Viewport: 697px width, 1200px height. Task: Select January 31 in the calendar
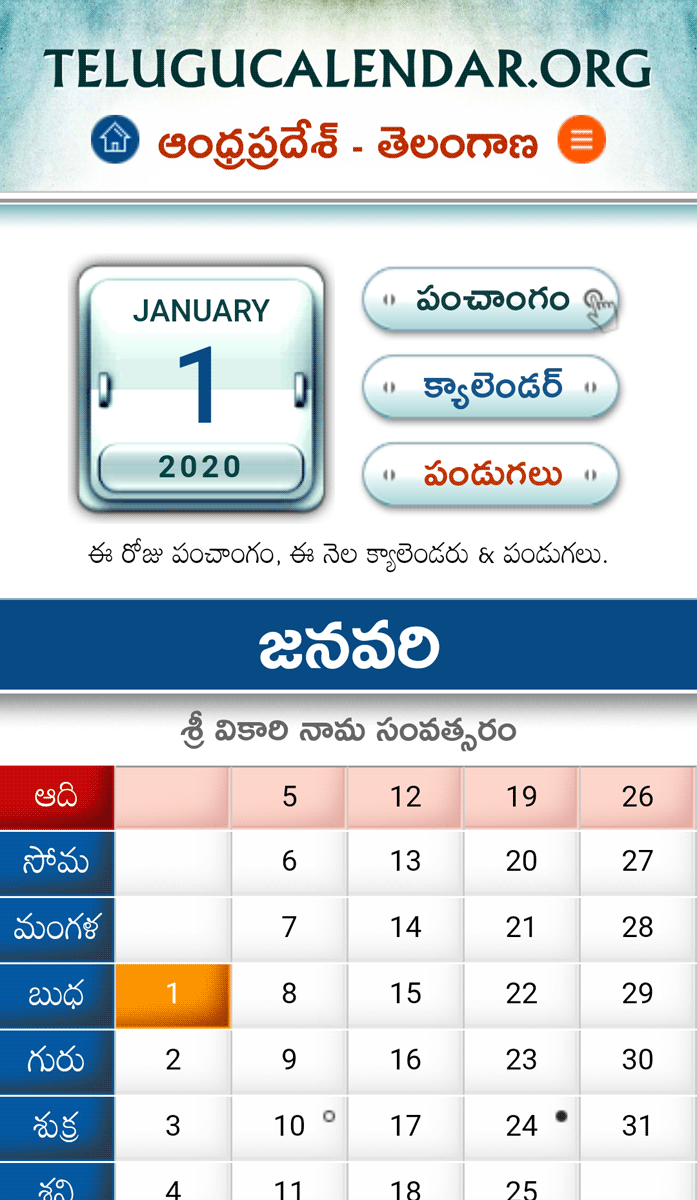coord(637,1126)
